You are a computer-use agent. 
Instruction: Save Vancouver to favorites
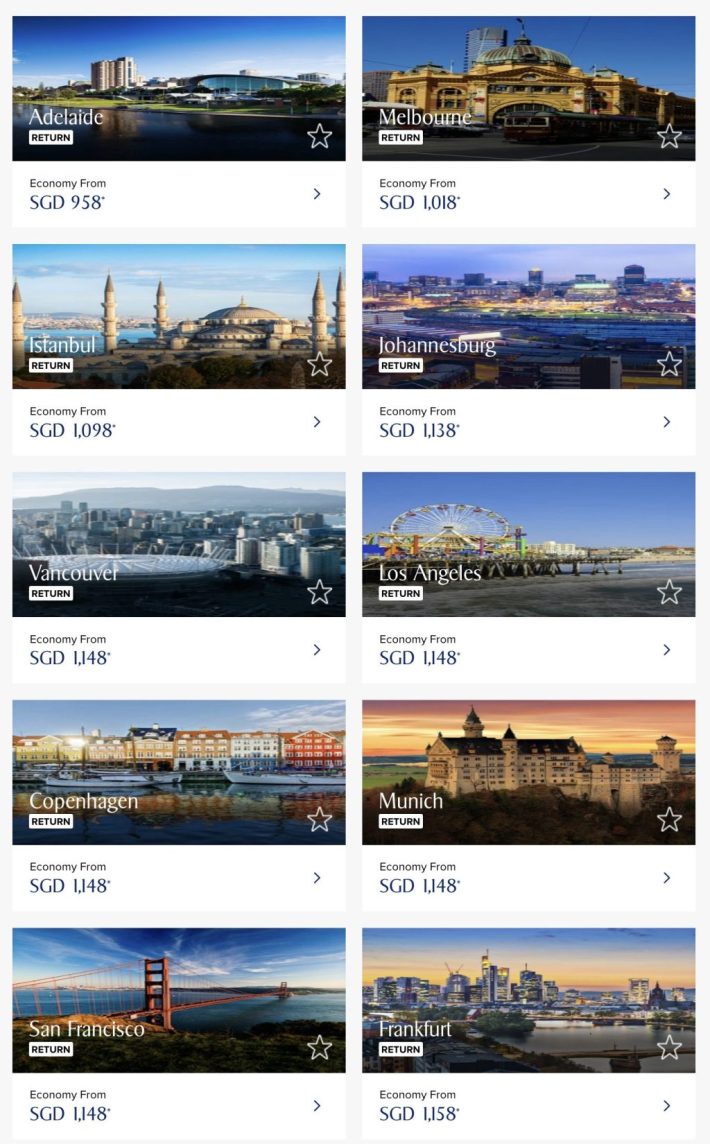coord(319,592)
